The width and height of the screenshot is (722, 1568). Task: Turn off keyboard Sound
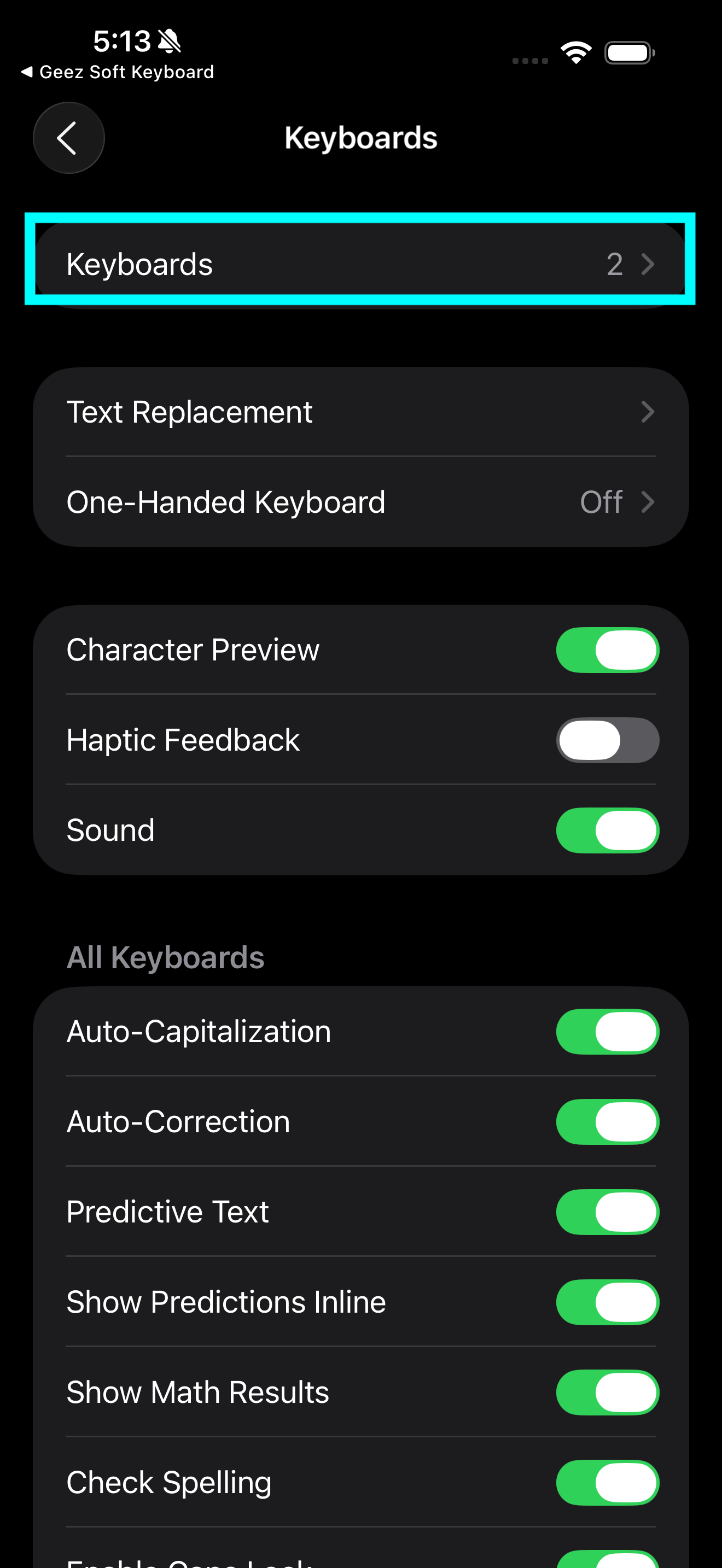607,830
